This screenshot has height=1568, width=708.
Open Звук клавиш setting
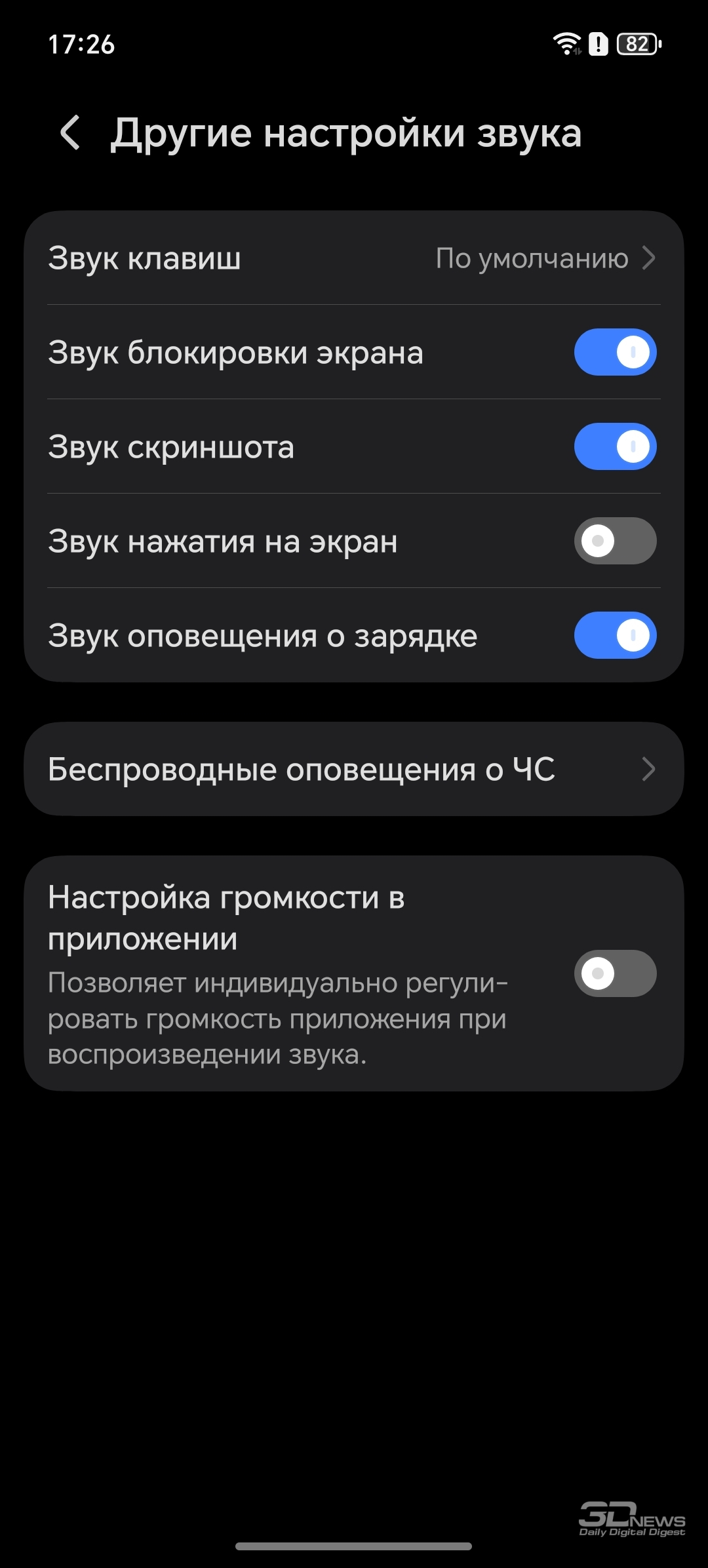[x=354, y=258]
